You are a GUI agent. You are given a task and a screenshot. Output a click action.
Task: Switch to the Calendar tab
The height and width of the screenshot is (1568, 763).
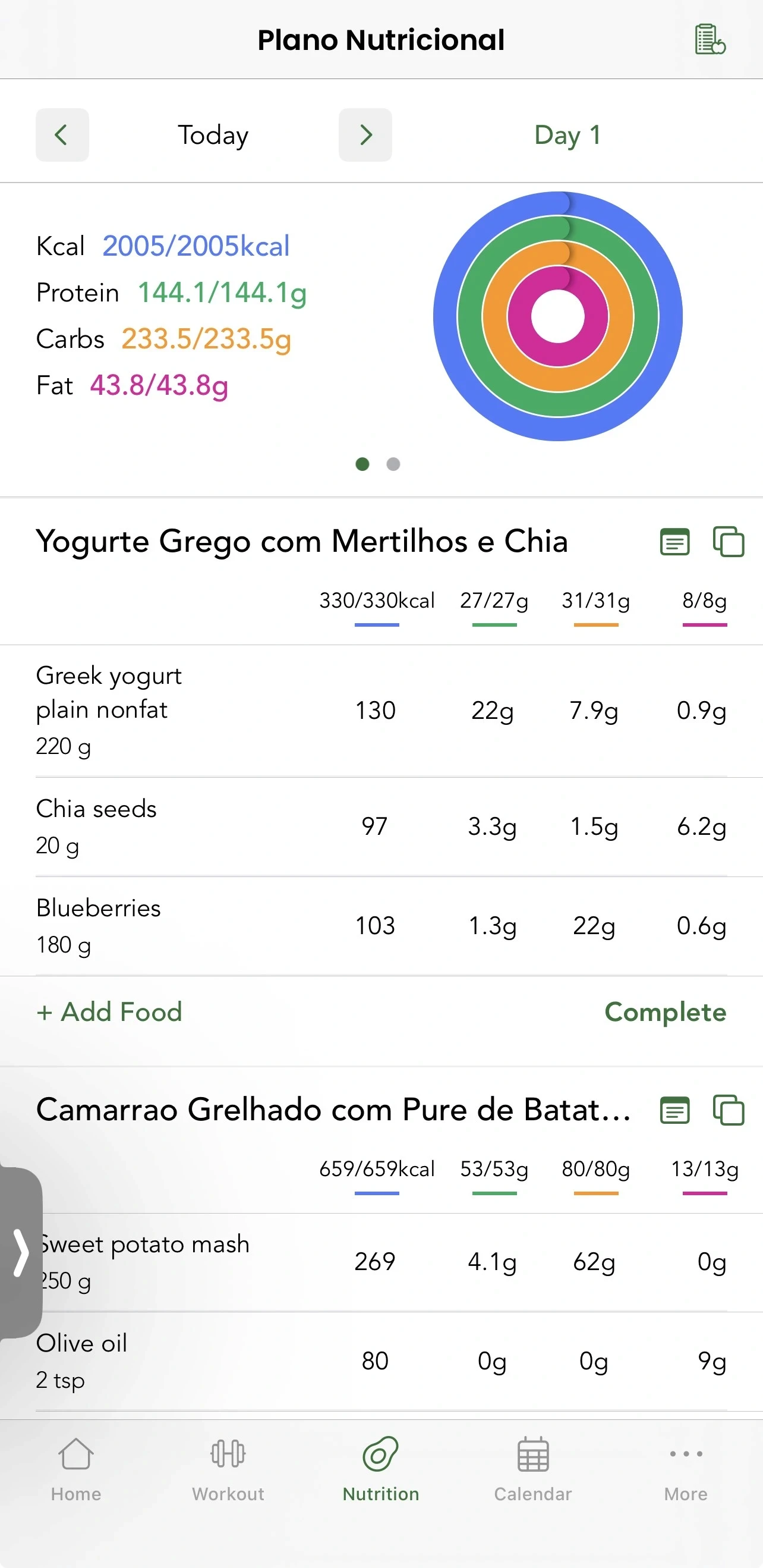coord(533,1468)
